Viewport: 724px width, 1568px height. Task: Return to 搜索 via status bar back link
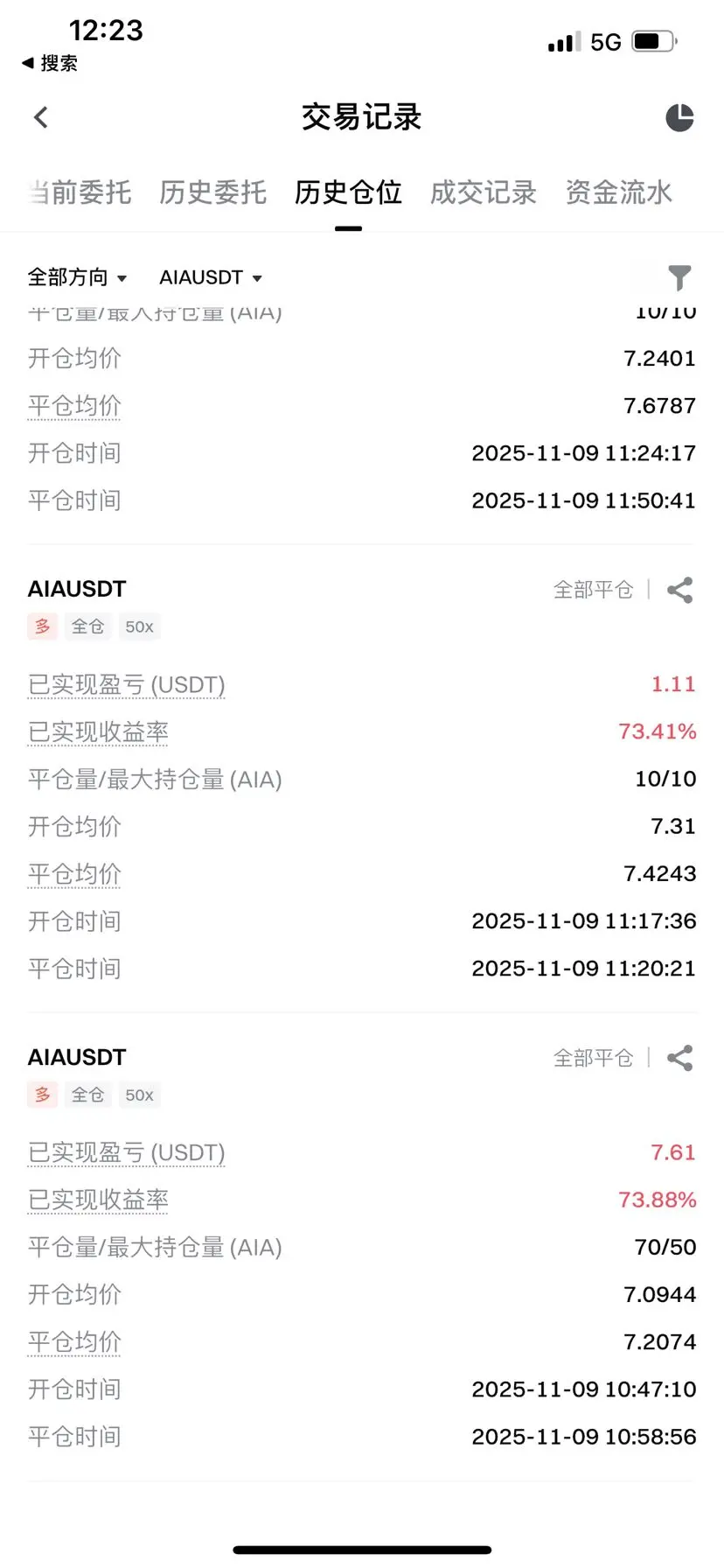(x=50, y=63)
